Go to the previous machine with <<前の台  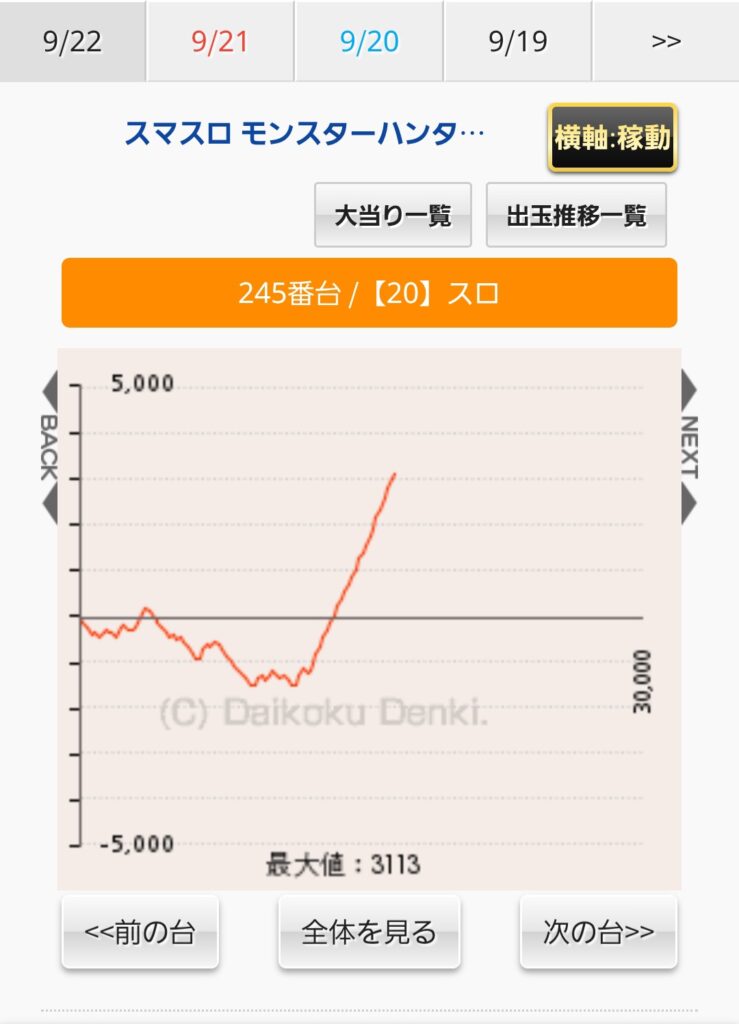139,933
